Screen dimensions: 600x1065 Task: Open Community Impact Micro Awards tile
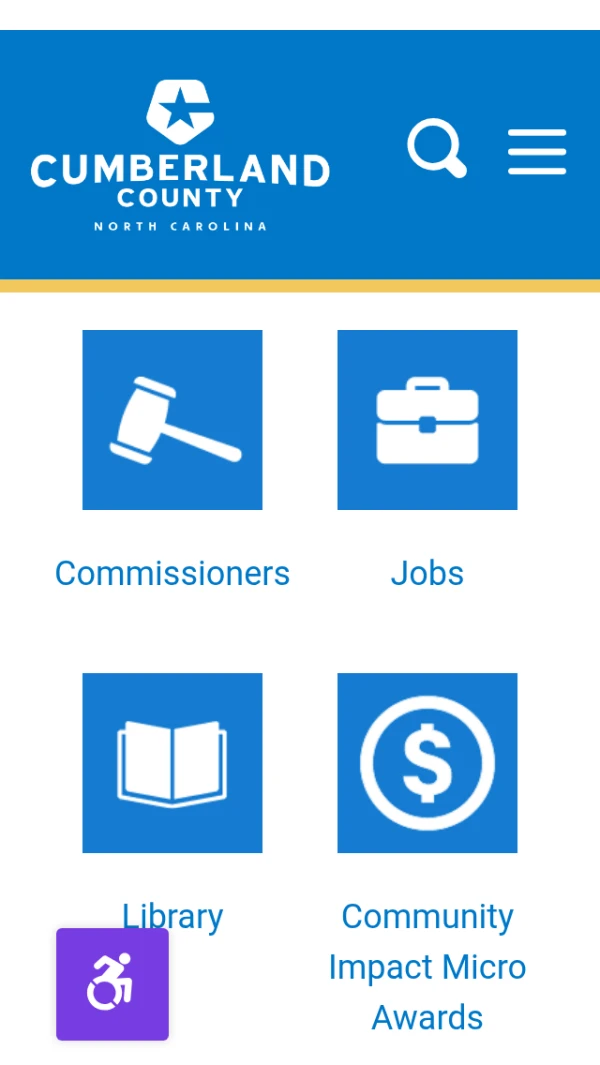point(427,763)
